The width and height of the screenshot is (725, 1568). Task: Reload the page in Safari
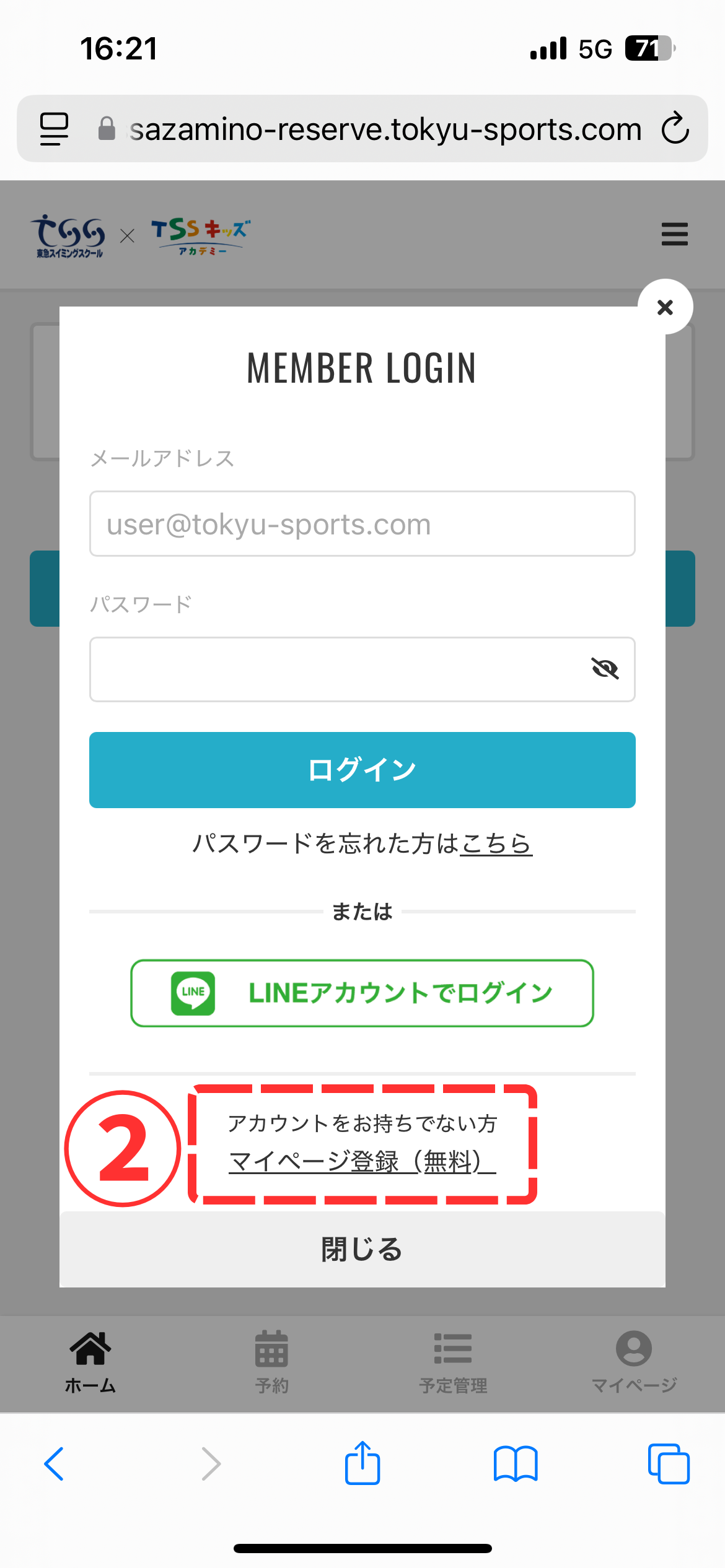coord(675,129)
